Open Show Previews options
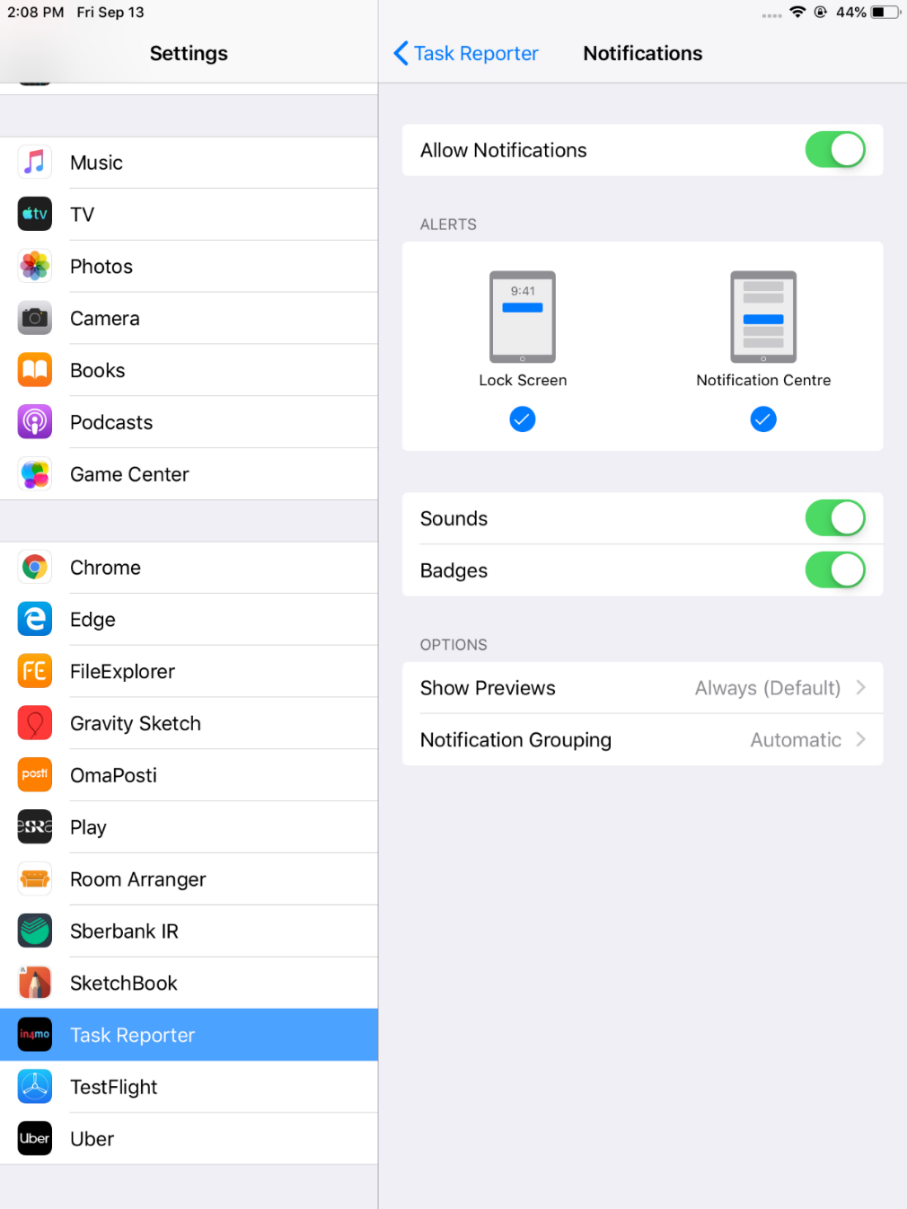 tap(642, 688)
